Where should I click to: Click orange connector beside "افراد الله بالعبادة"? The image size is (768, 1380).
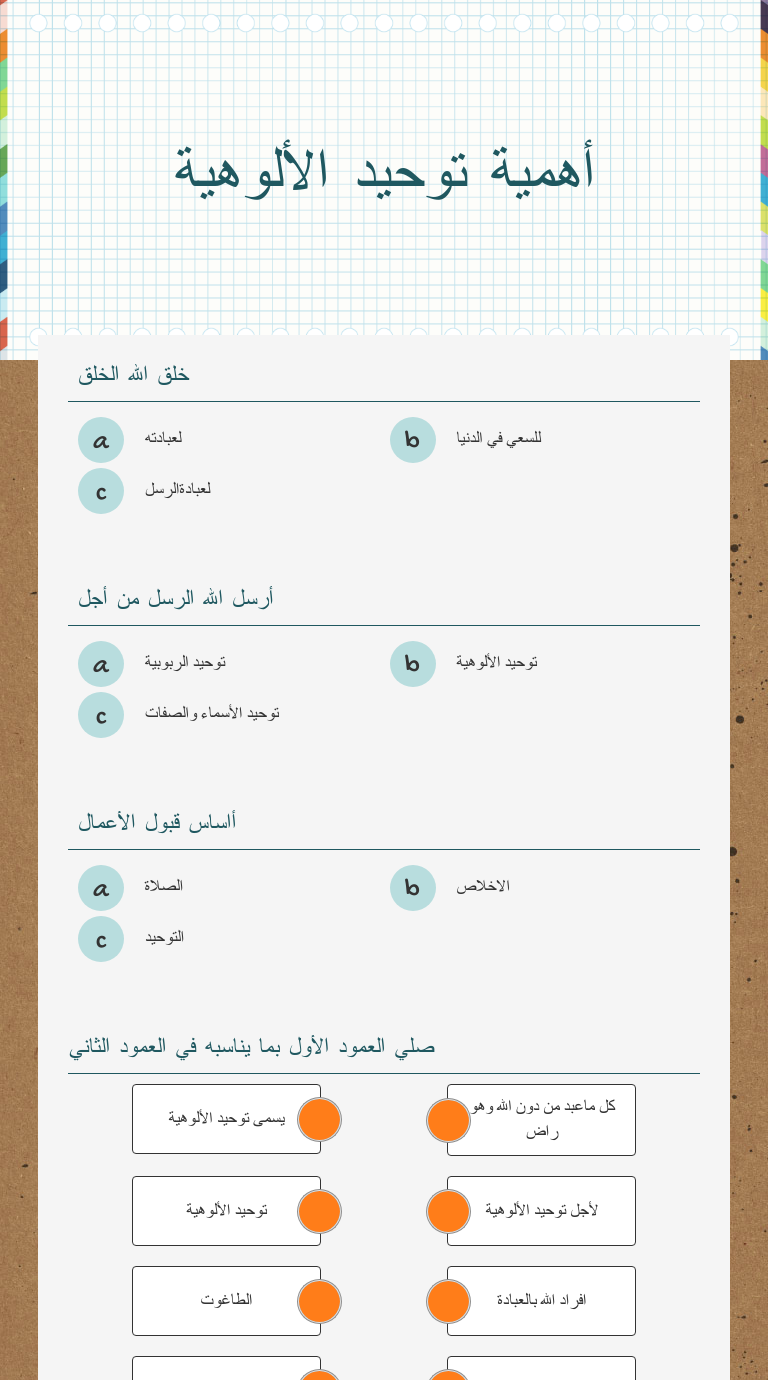tap(448, 1301)
